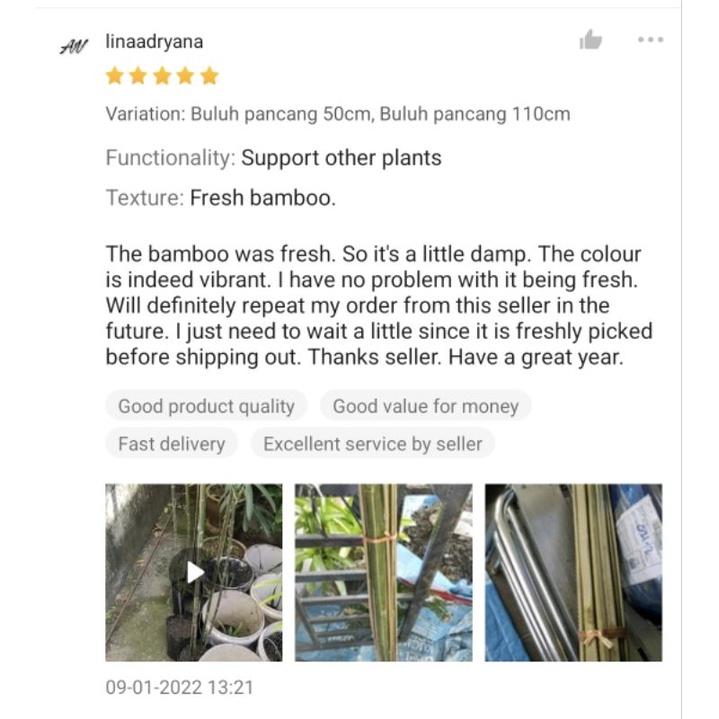Open the three-dot menu on the review
Viewport: 719px width, 719px height.
(650, 40)
